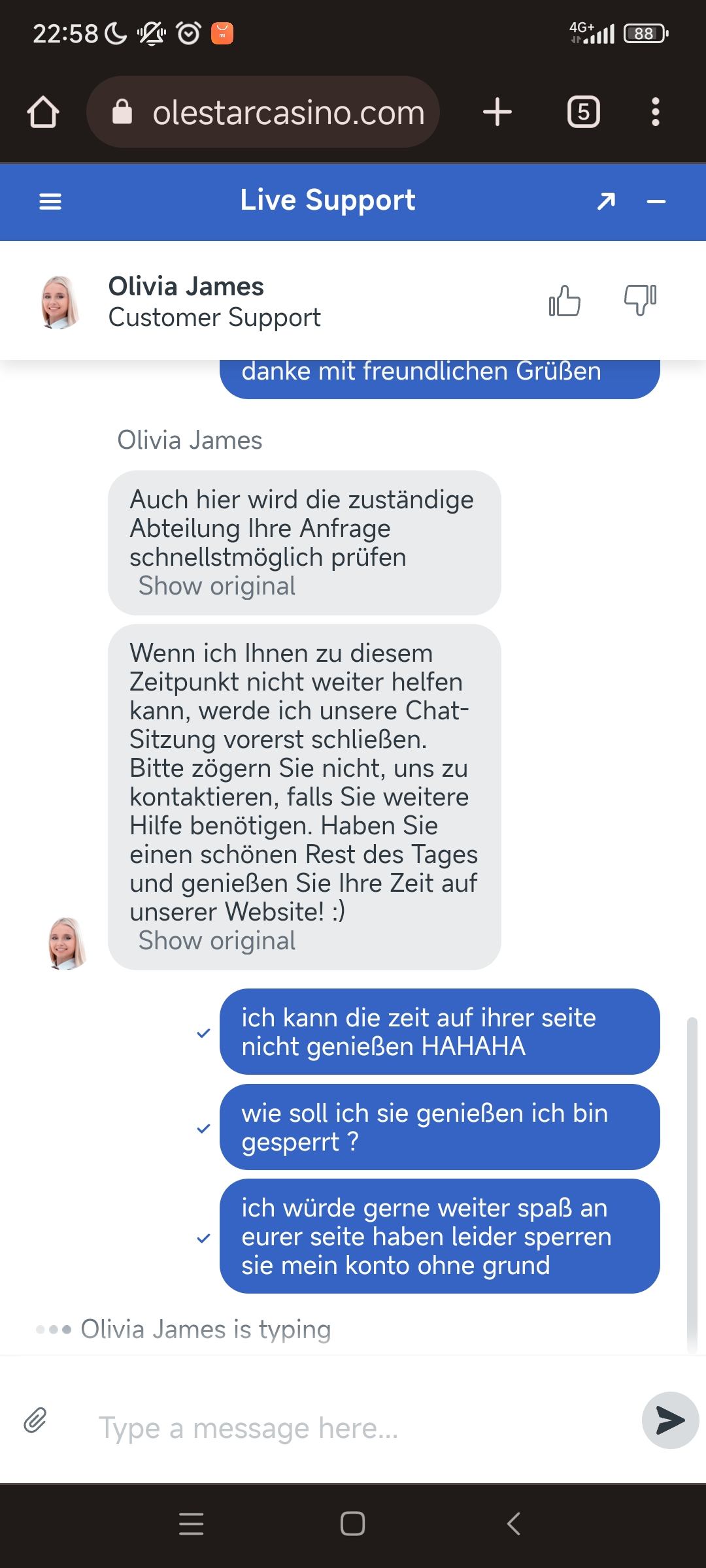The image size is (706, 1568).
Task: View the 5 open tabs
Action: 583,112
